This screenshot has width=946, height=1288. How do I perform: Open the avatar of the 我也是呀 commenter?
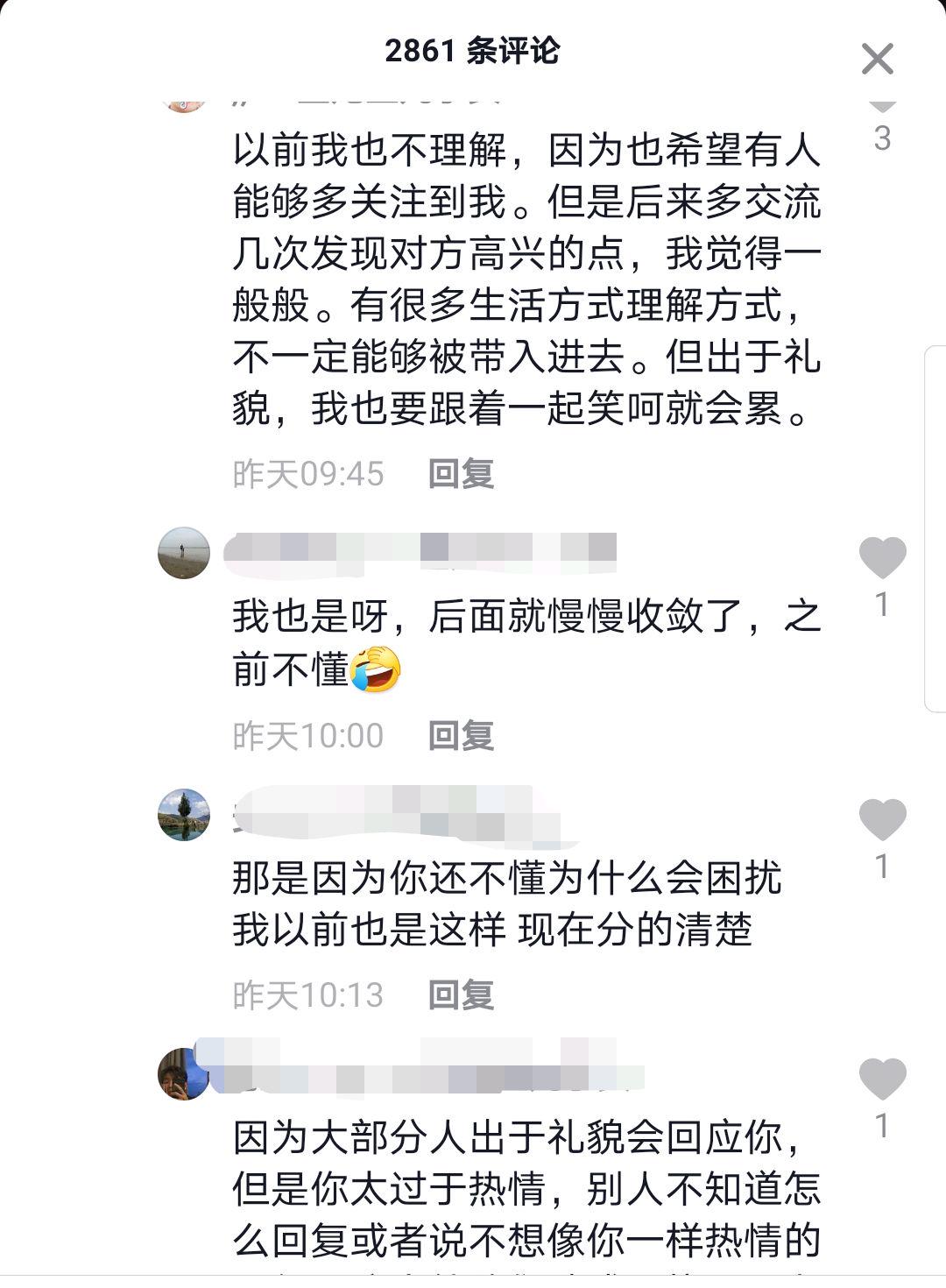click(x=184, y=553)
